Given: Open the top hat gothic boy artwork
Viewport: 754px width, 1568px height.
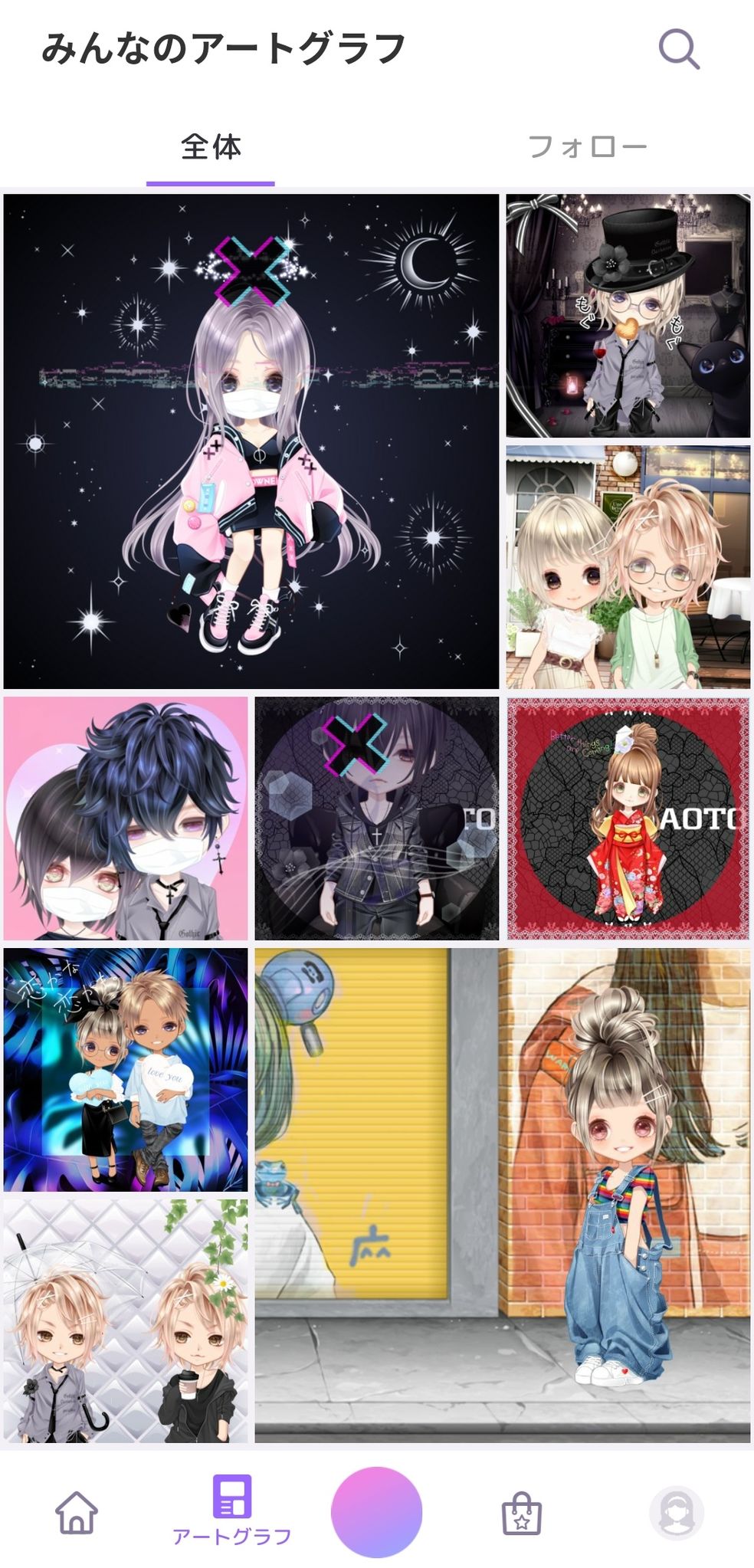Looking at the screenshot, I should pyautogui.click(x=628, y=316).
